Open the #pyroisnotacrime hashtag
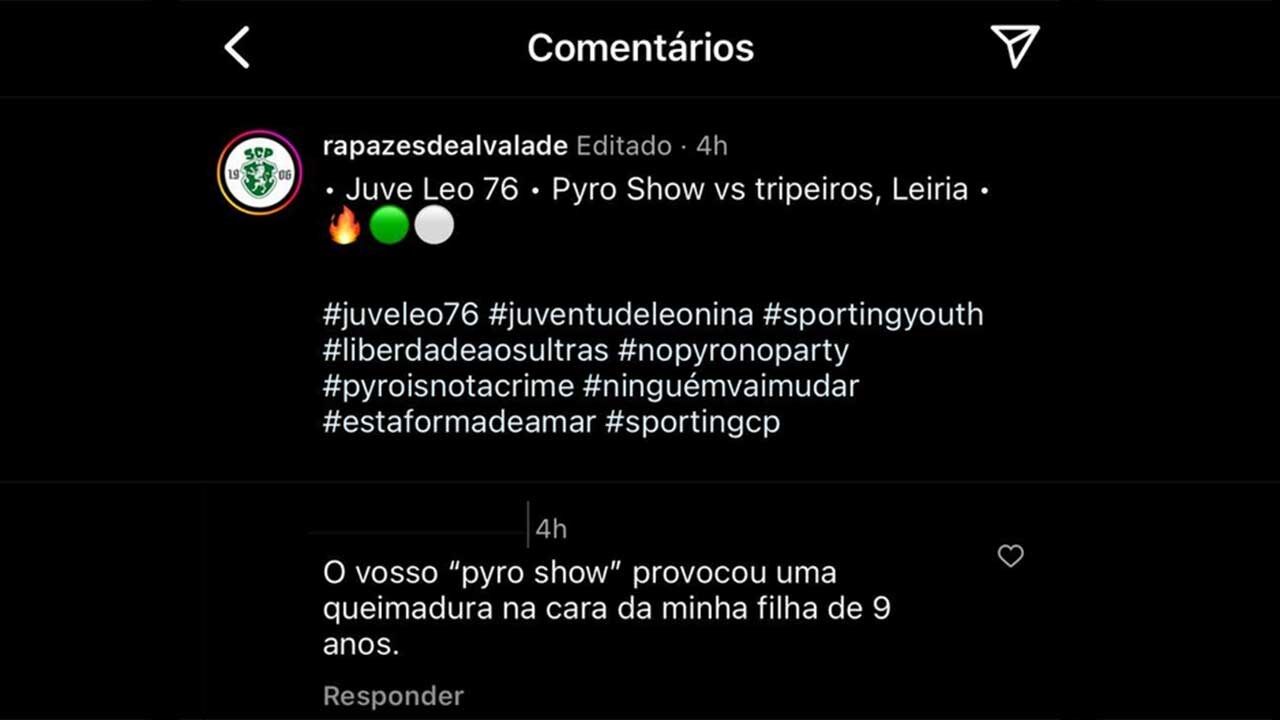The height and width of the screenshot is (720, 1280). click(449, 386)
